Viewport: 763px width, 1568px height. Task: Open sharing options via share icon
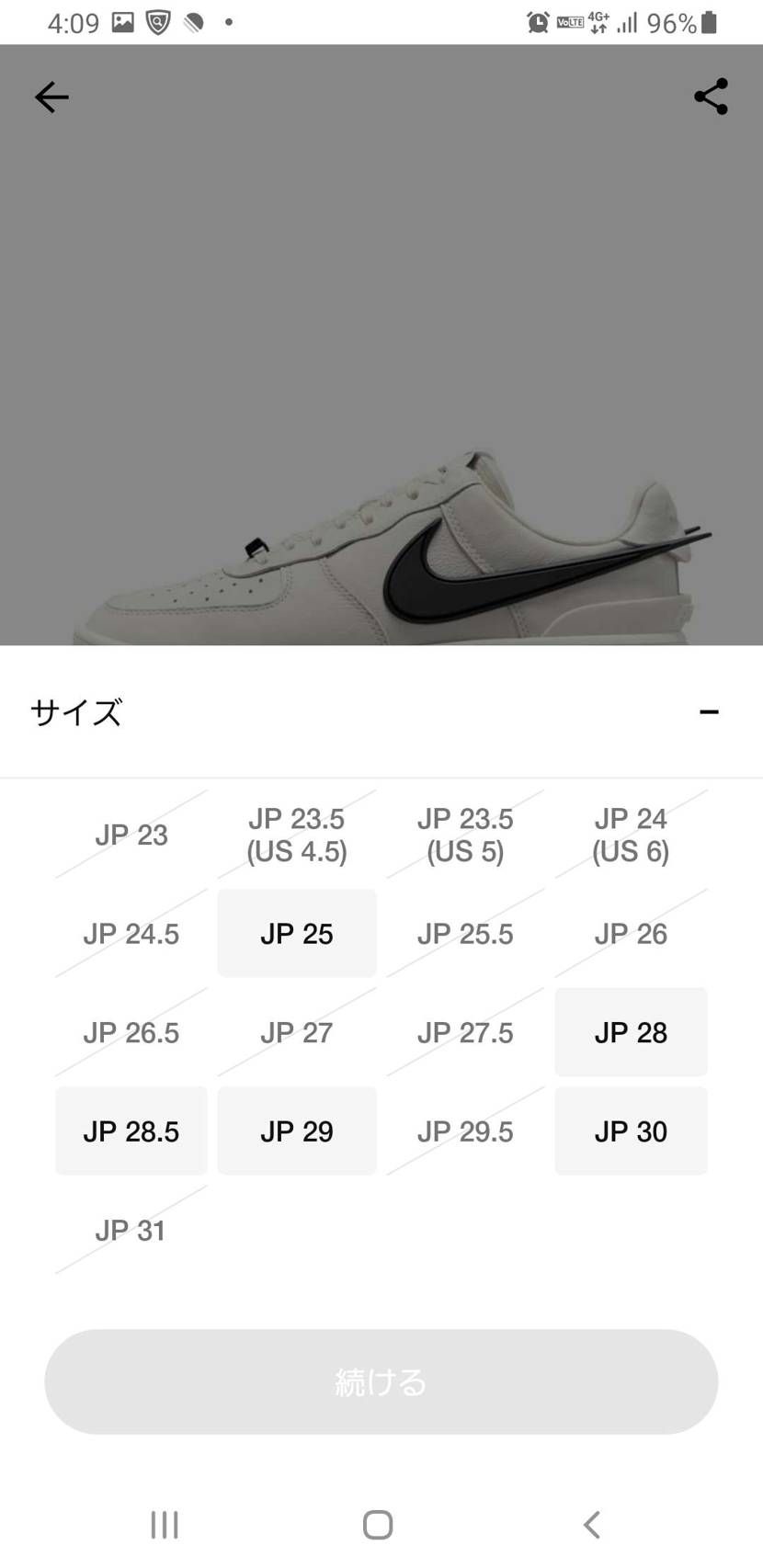tap(711, 96)
